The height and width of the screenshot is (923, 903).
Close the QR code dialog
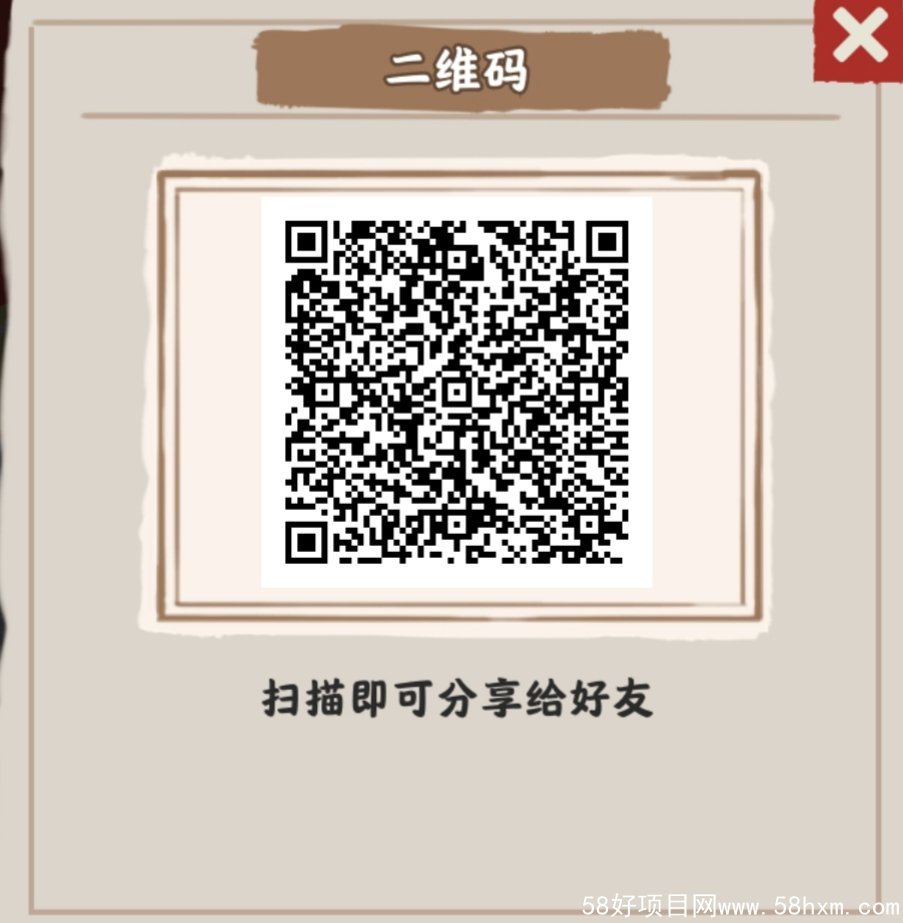click(x=858, y=38)
